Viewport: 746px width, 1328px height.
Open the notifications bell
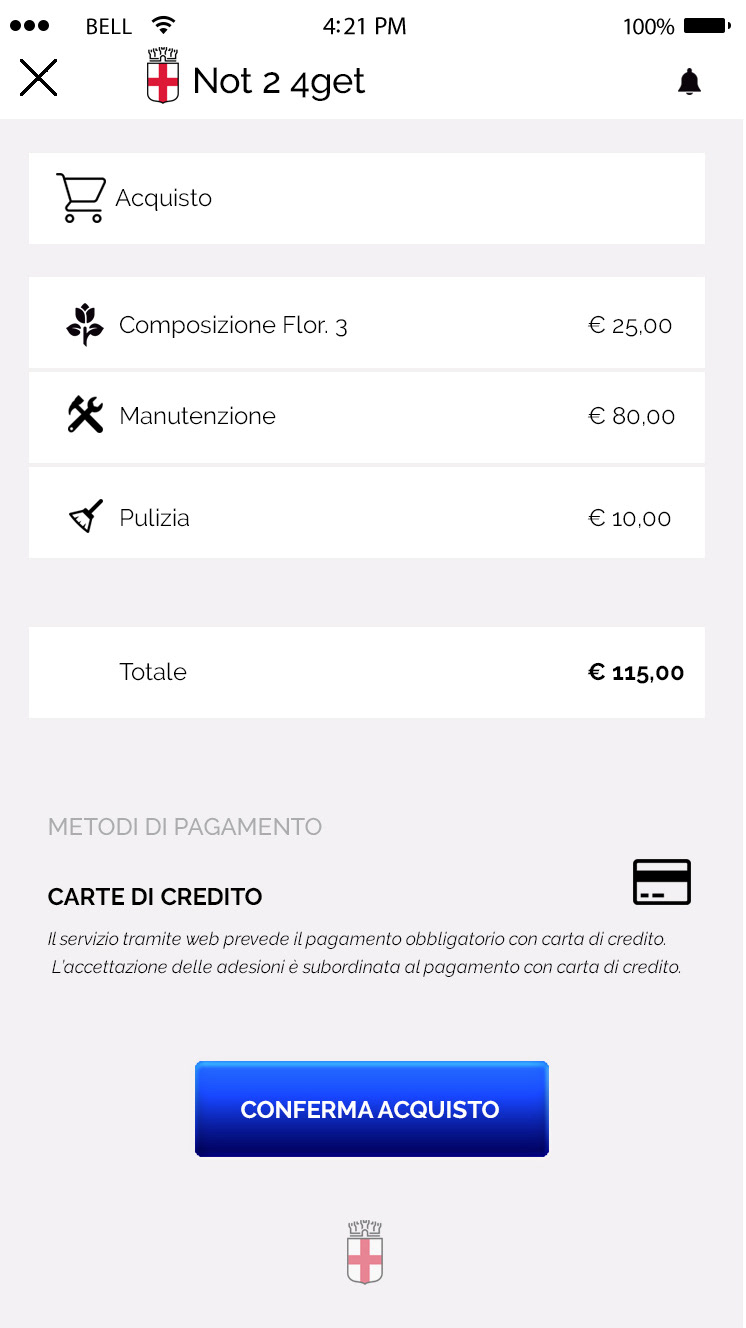[x=689, y=82]
